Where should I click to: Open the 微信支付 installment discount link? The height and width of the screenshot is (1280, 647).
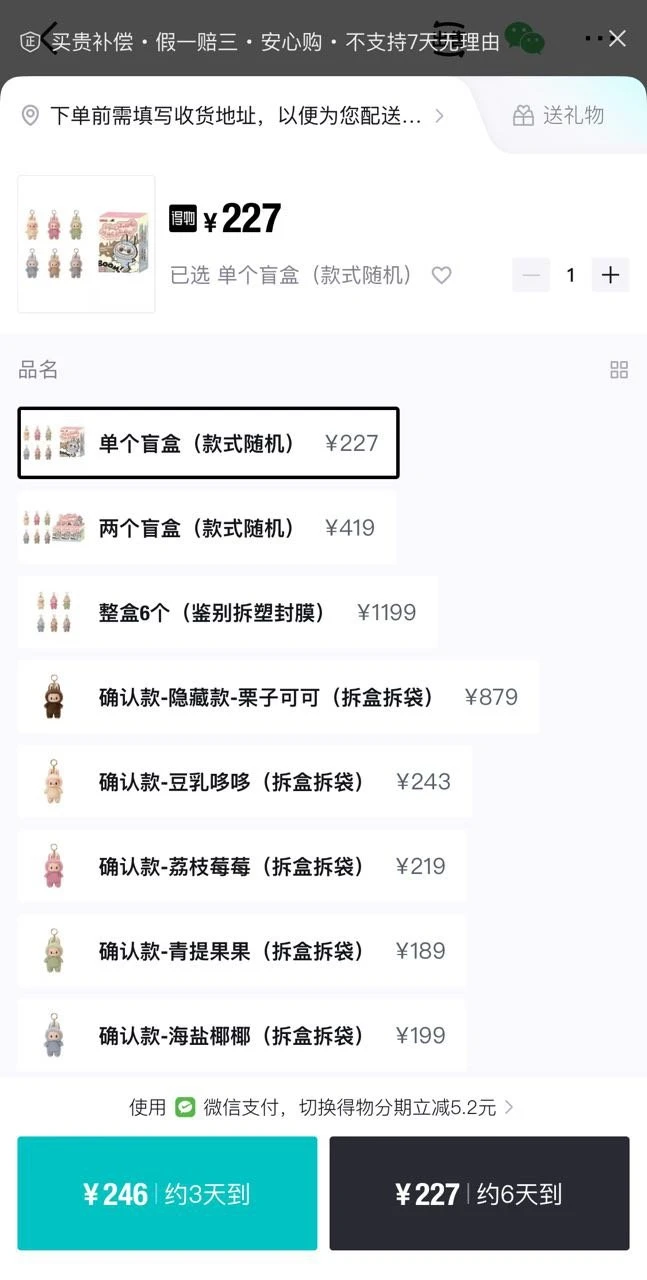(x=322, y=1107)
